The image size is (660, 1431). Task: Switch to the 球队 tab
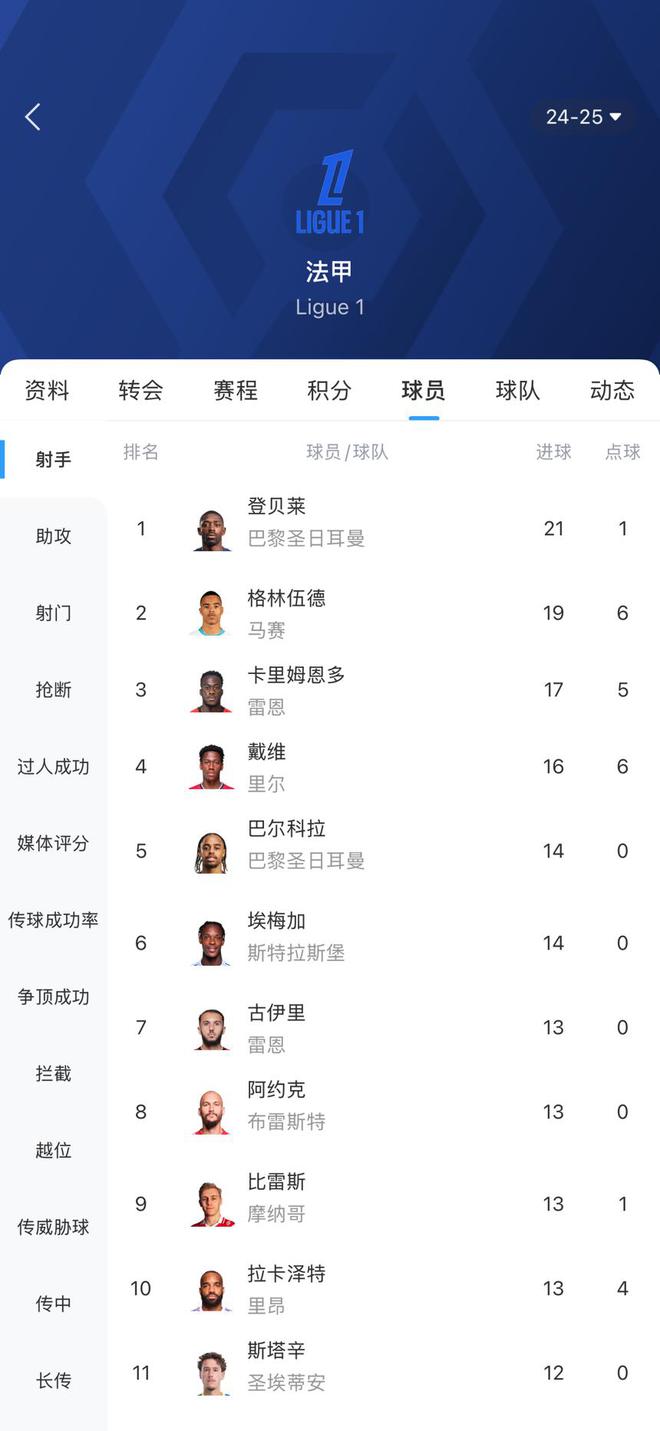518,390
